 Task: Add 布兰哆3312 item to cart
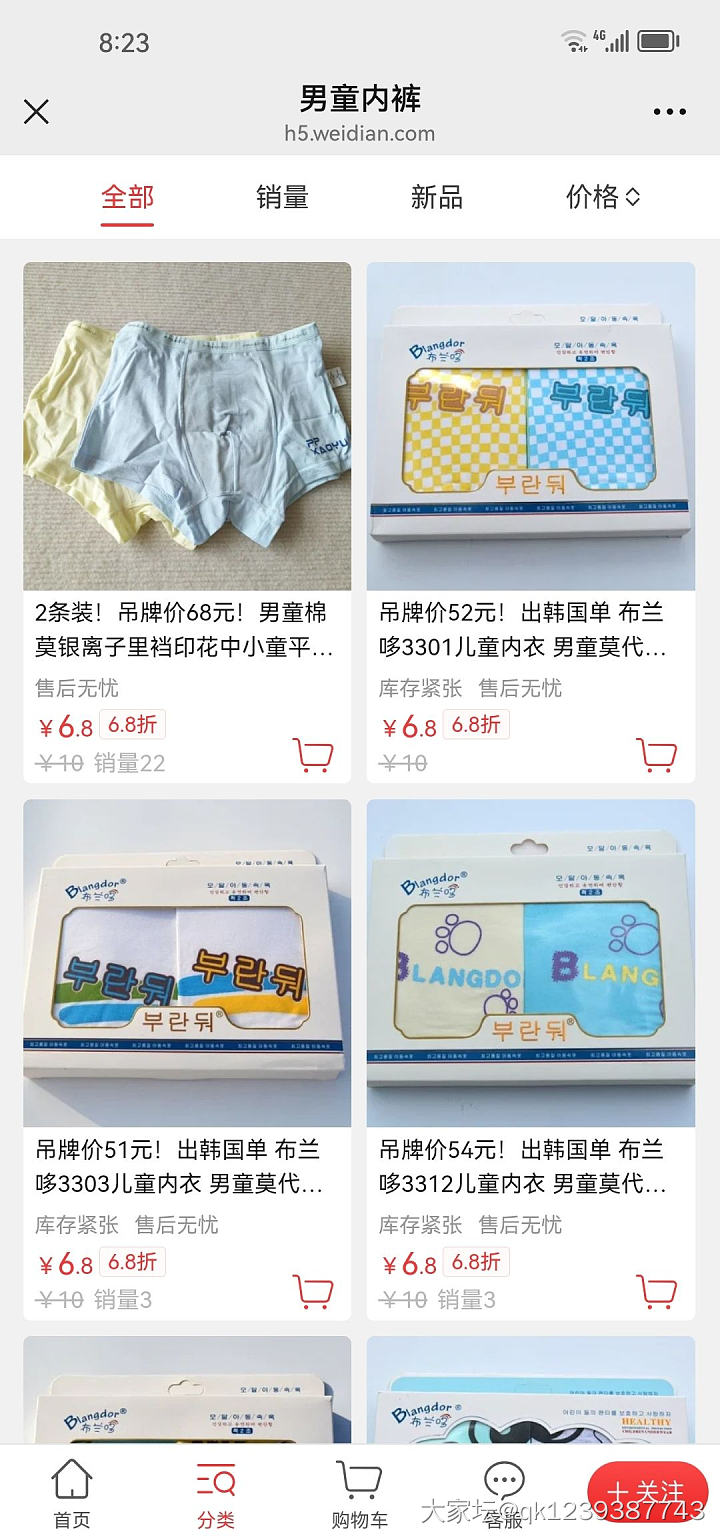click(657, 1292)
